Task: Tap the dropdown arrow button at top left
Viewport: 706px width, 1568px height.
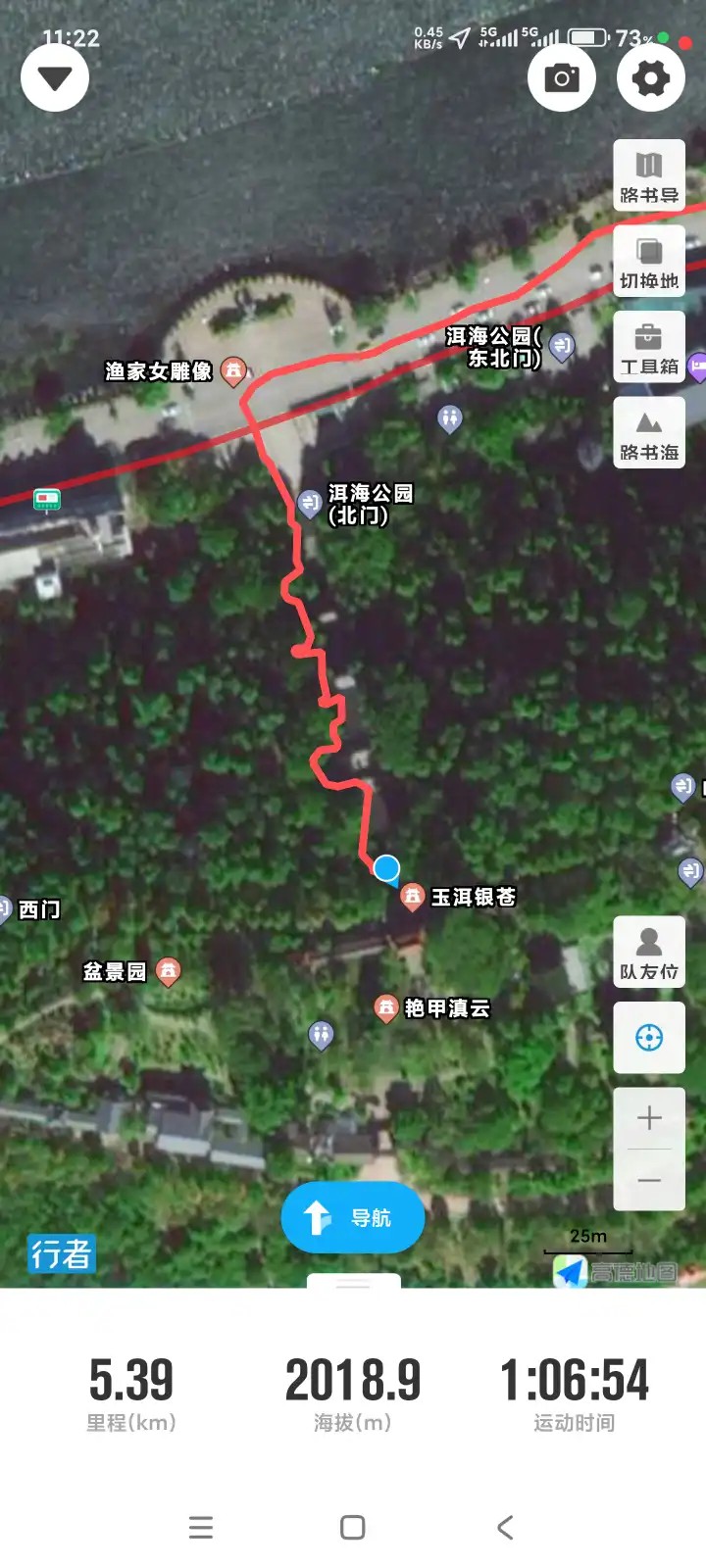Action: tap(55, 77)
